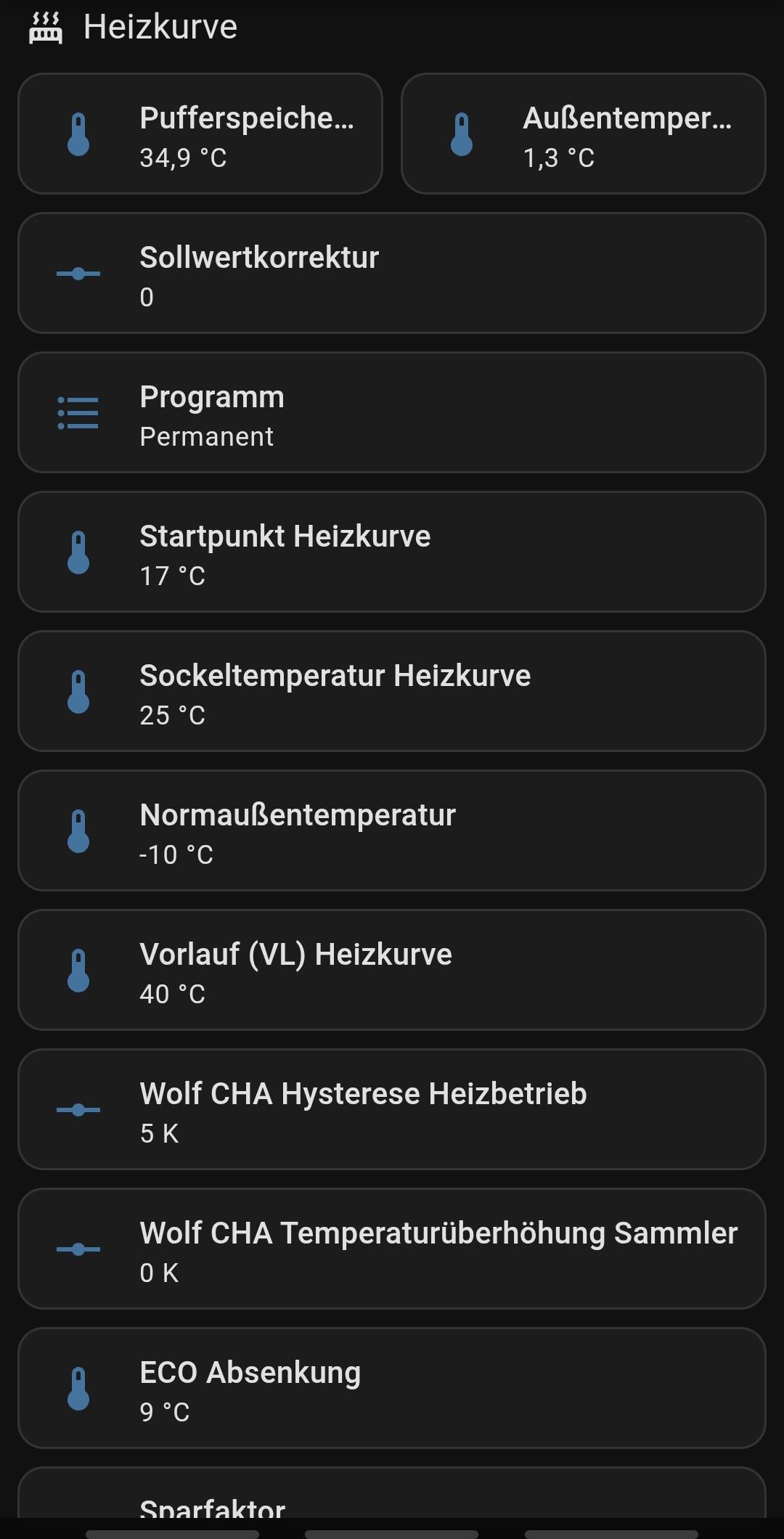Open Wolf CHA Hysterese Heizbetrieb
Image resolution: width=784 pixels, height=1539 pixels.
click(392, 1110)
